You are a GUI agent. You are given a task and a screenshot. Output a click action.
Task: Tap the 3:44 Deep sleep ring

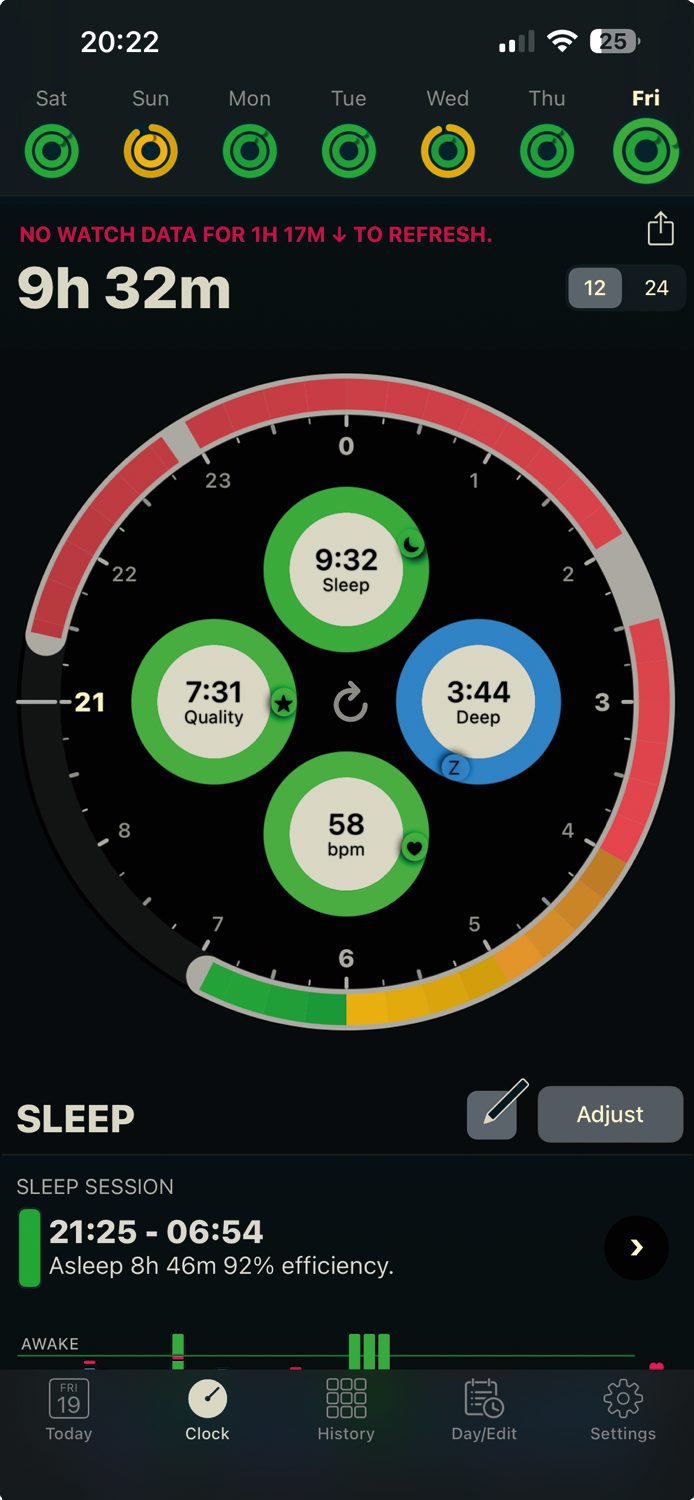tap(478, 702)
